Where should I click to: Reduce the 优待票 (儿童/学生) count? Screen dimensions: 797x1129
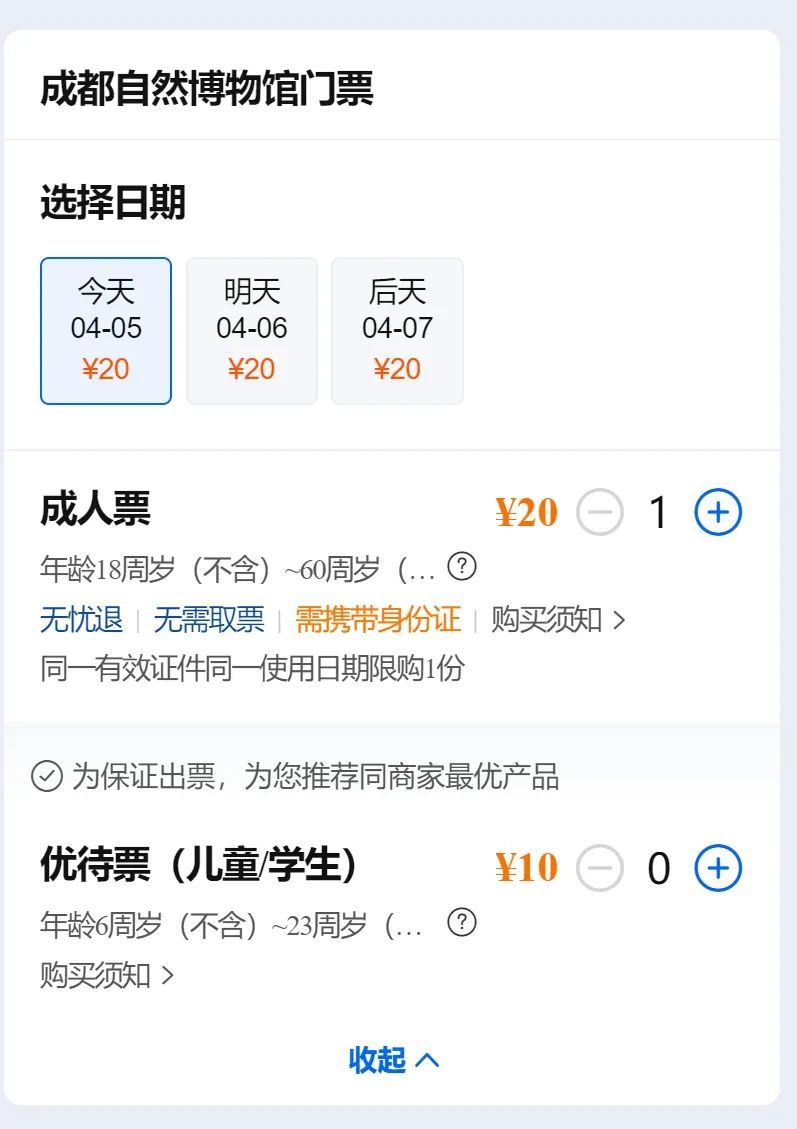[x=600, y=868]
